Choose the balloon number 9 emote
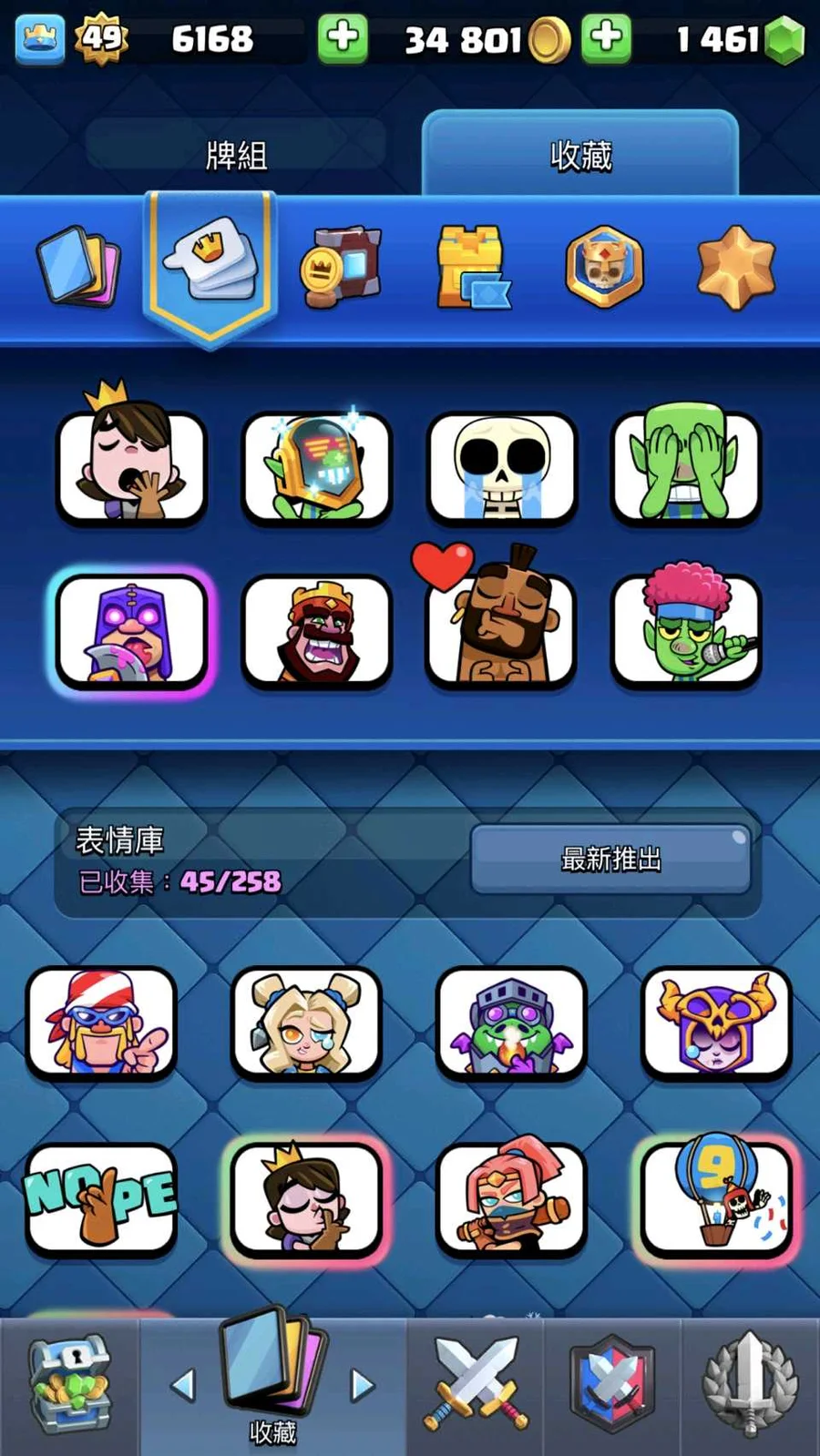This screenshot has height=1456, width=820. coord(716,1197)
